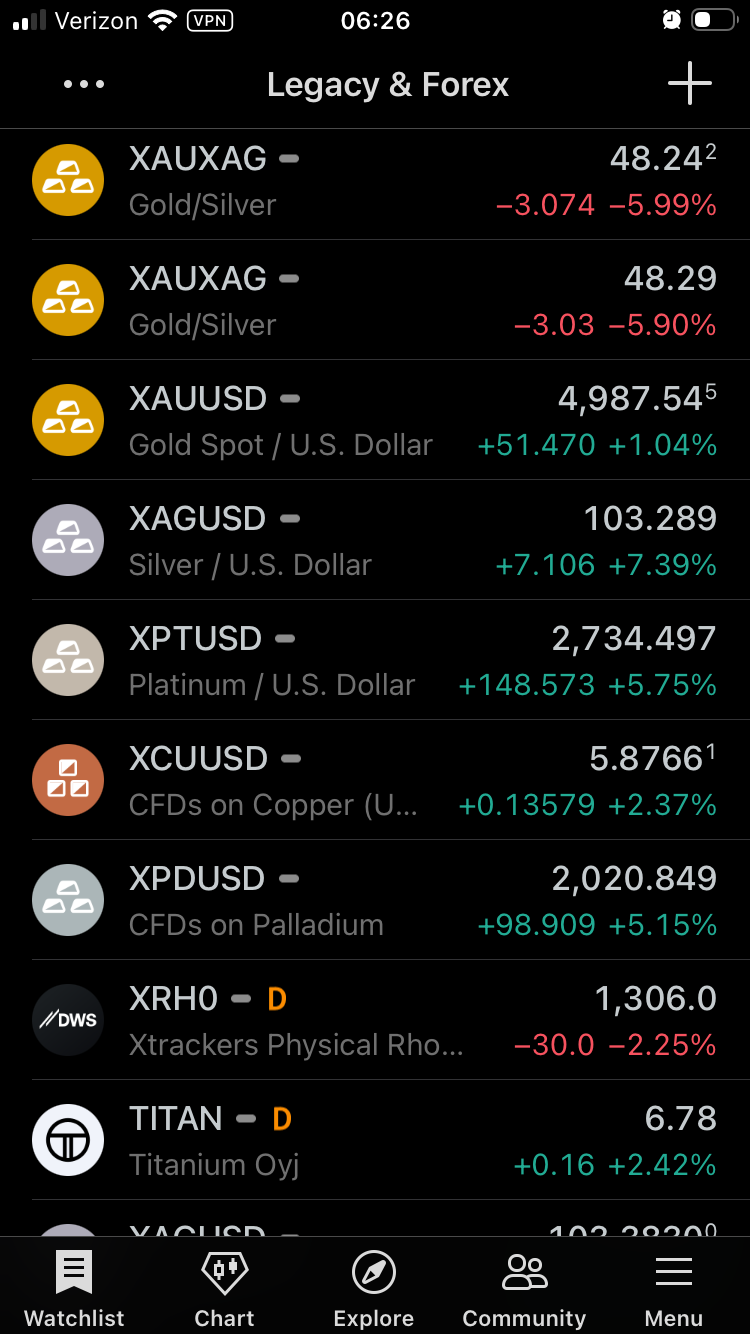Open the Menu tab
Screen dimensions: 750x1334
coord(674,1288)
